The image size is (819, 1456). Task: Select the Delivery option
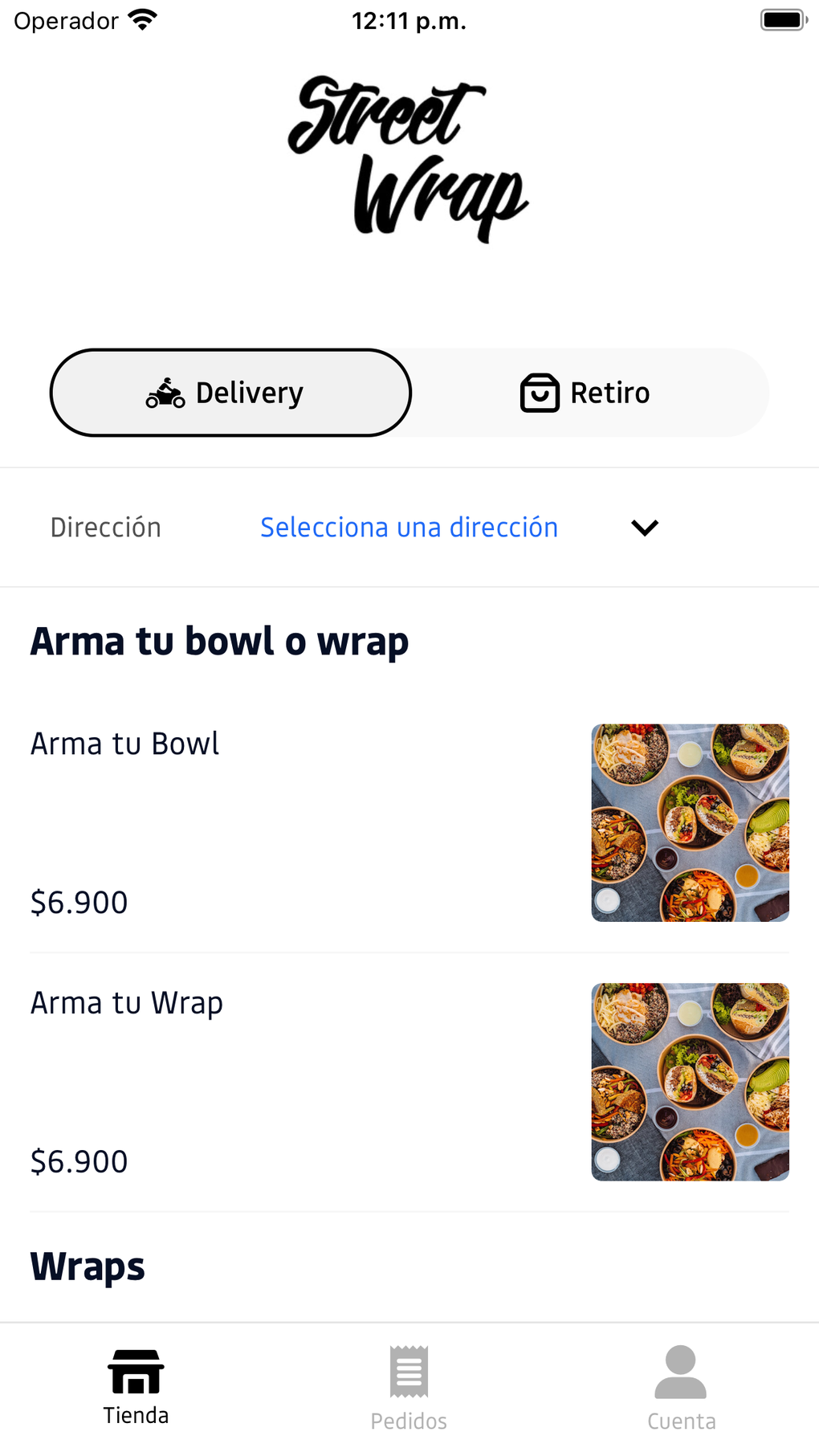[x=230, y=393]
